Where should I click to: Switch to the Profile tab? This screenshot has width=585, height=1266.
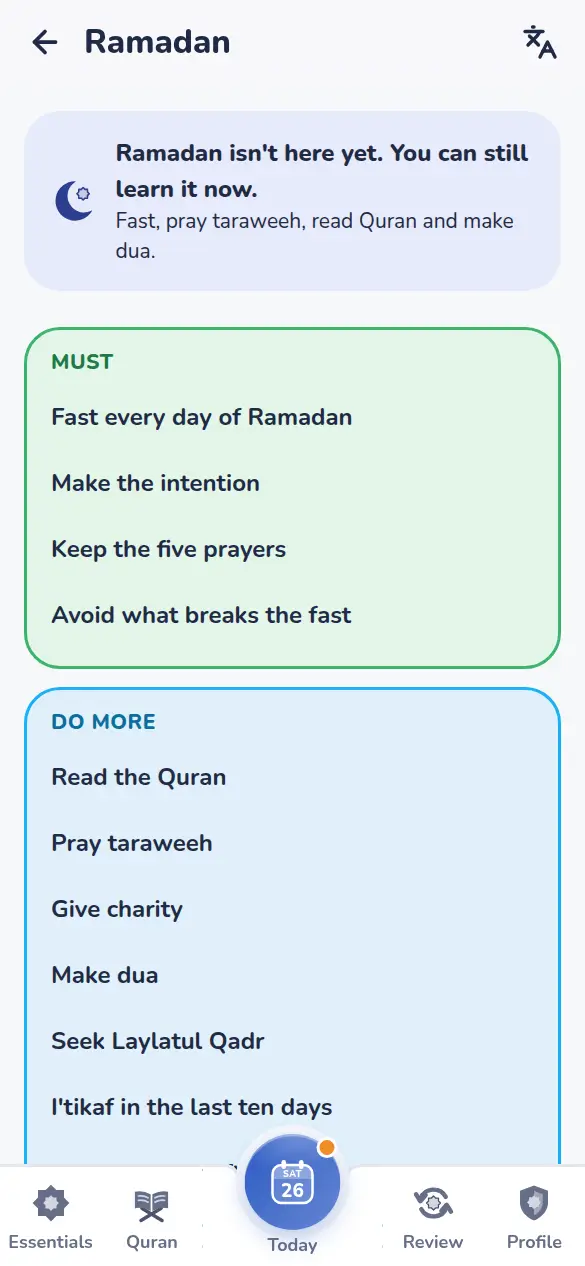[x=534, y=1219]
